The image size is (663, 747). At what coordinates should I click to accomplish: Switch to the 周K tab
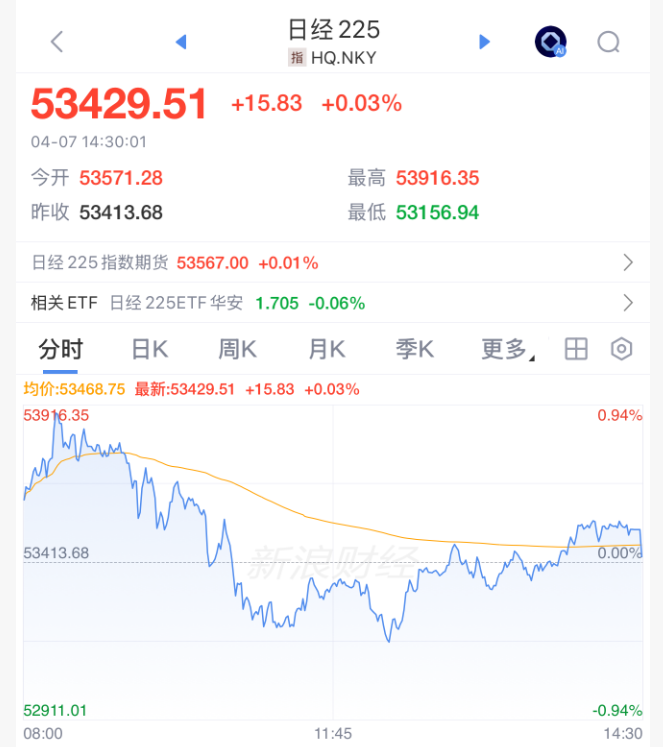pos(238,349)
